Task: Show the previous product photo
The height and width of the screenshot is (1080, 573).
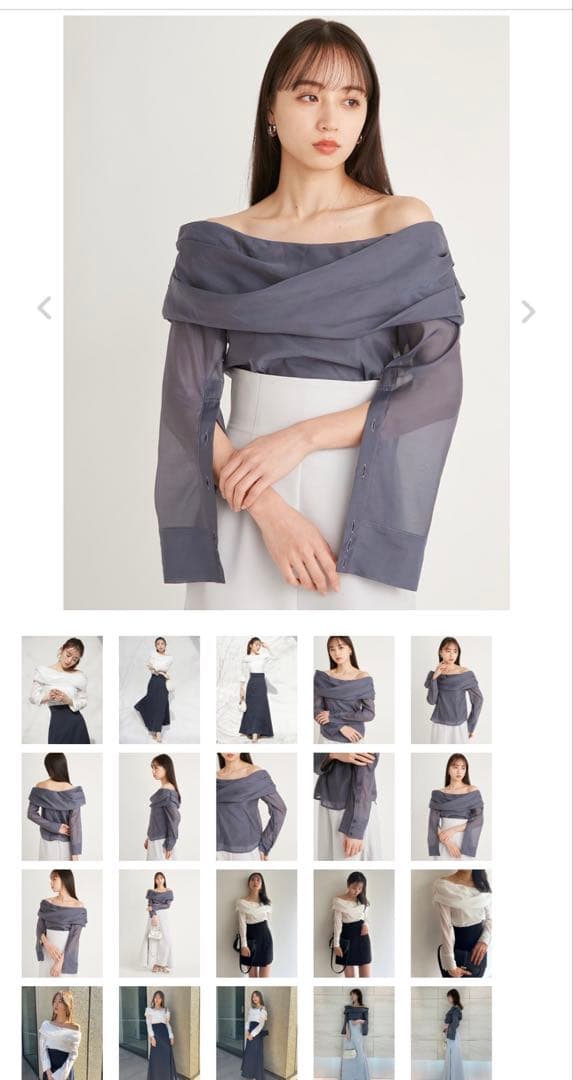Action: coord(45,308)
